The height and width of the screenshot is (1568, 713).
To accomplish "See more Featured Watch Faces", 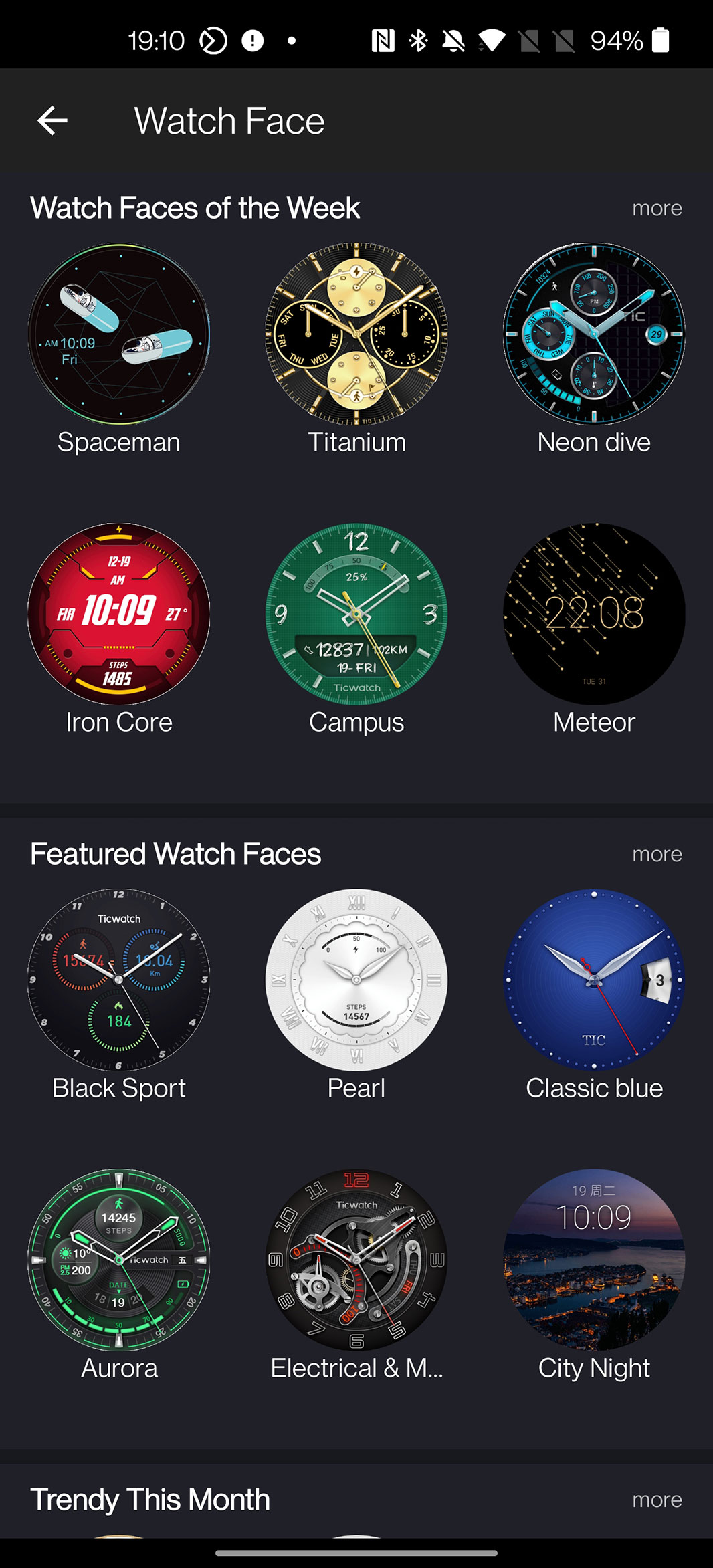I will (657, 855).
